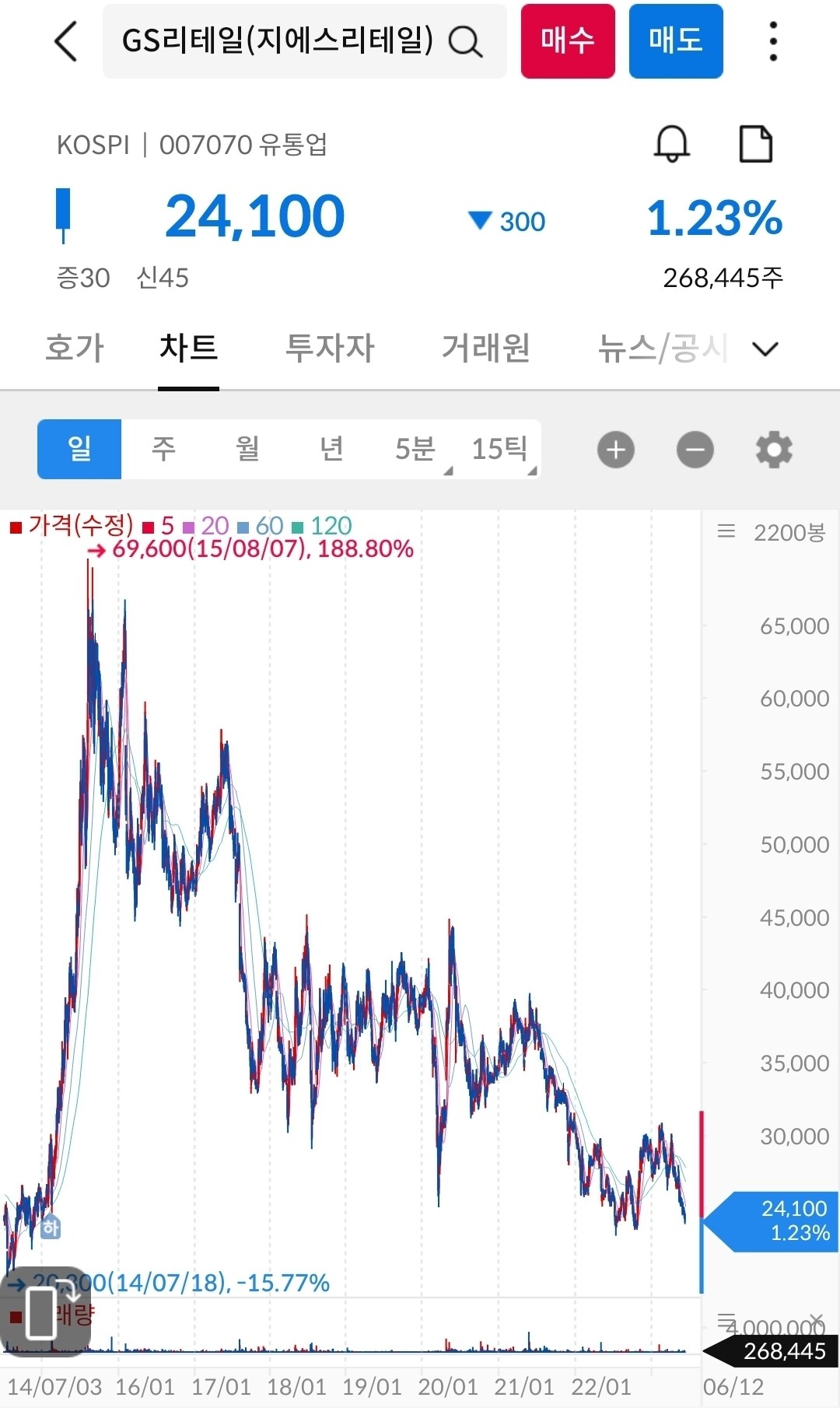Select the 주 weekly chart period
Image resolution: width=840 pixels, height=1408 pixels.
(x=163, y=449)
